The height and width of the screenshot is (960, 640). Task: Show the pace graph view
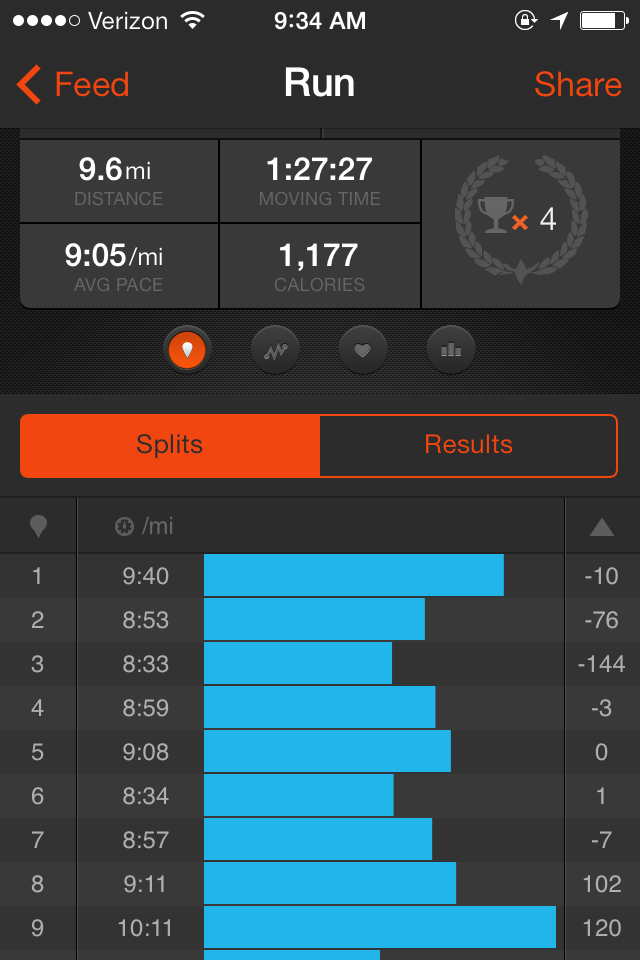coord(275,349)
